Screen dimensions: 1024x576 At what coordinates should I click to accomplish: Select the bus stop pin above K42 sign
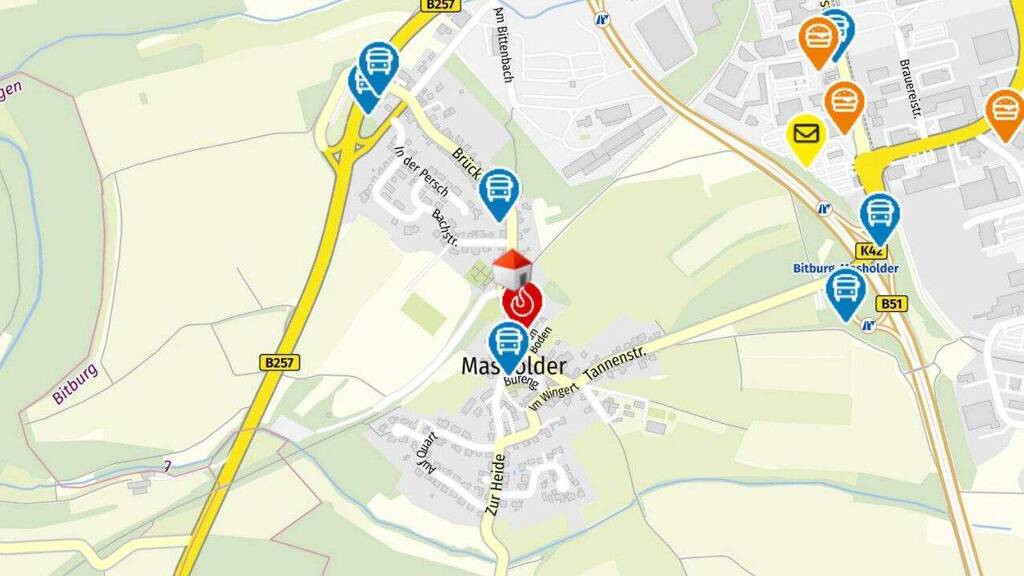click(880, 219)
